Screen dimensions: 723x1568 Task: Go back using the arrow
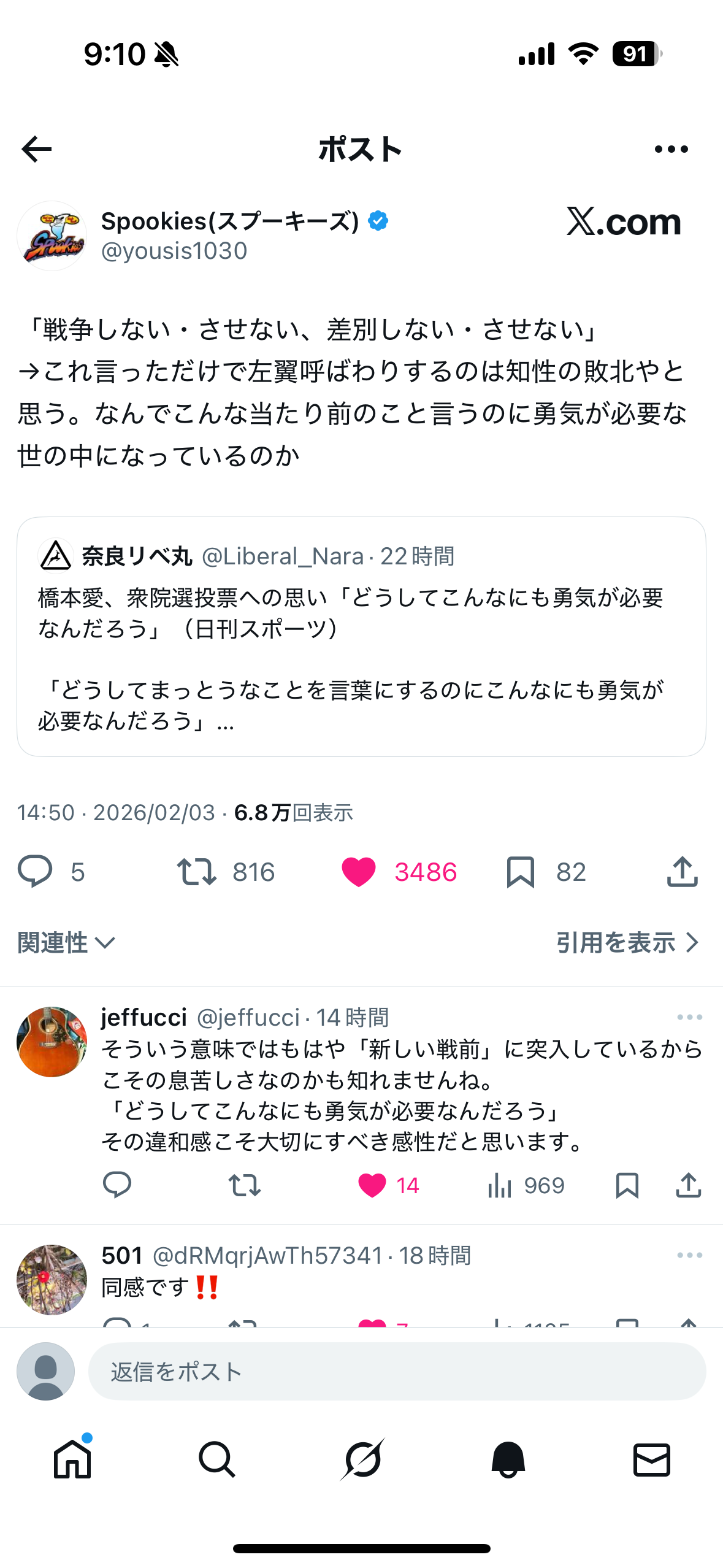pyautogui.click(x=36, y=148)
